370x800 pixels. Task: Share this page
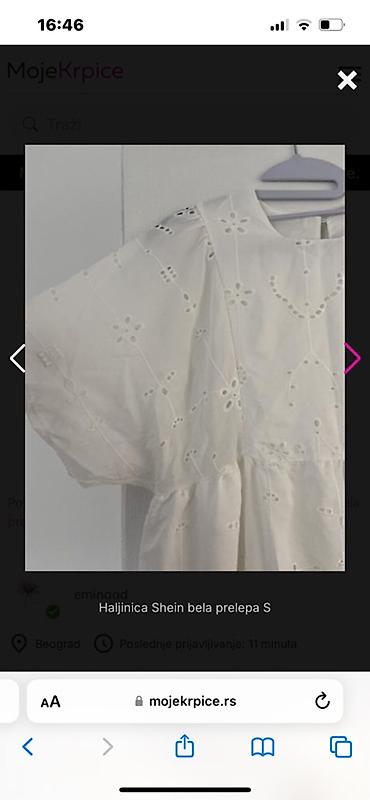pos(185,746)
